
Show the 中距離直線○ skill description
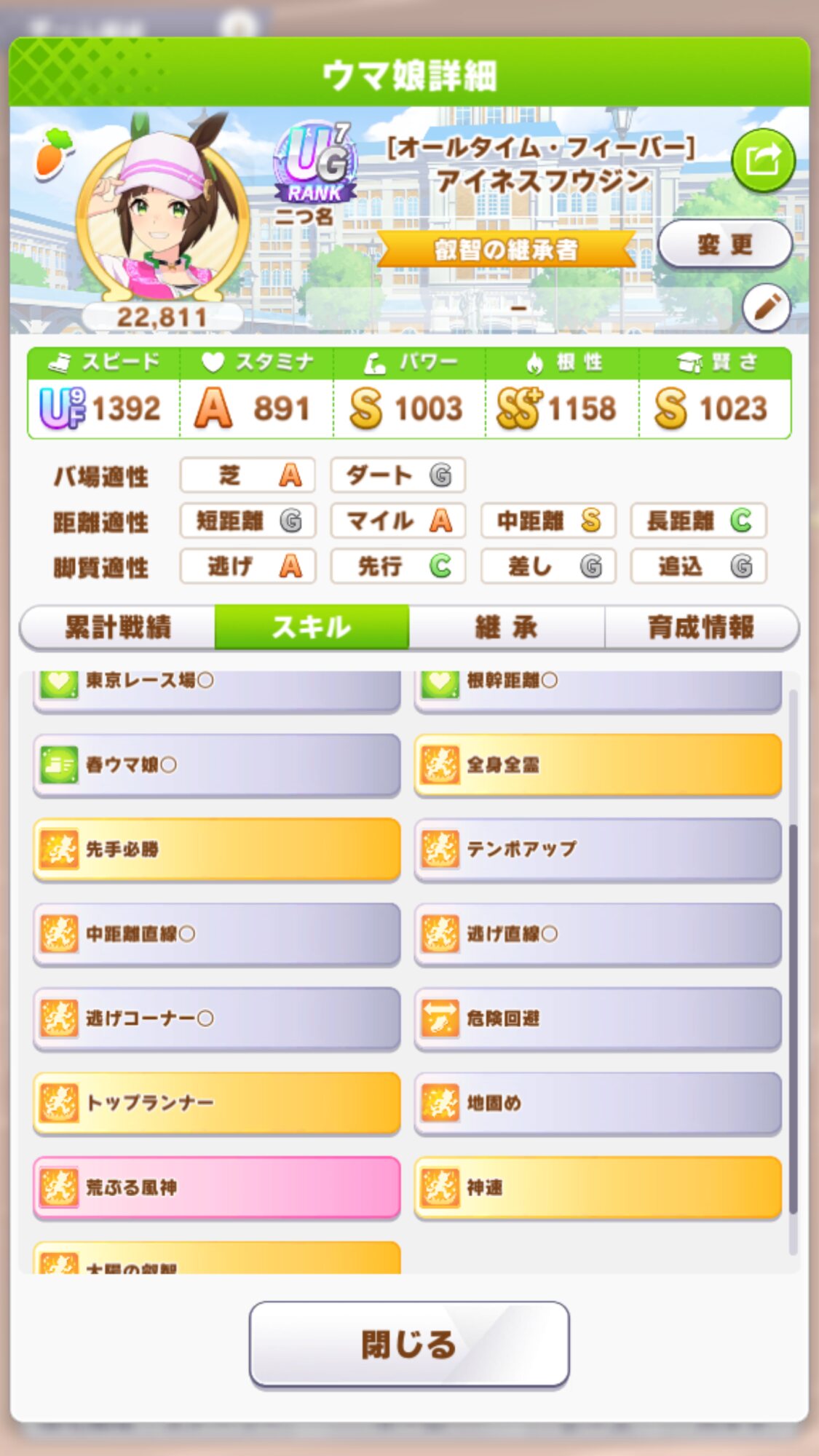216,933
